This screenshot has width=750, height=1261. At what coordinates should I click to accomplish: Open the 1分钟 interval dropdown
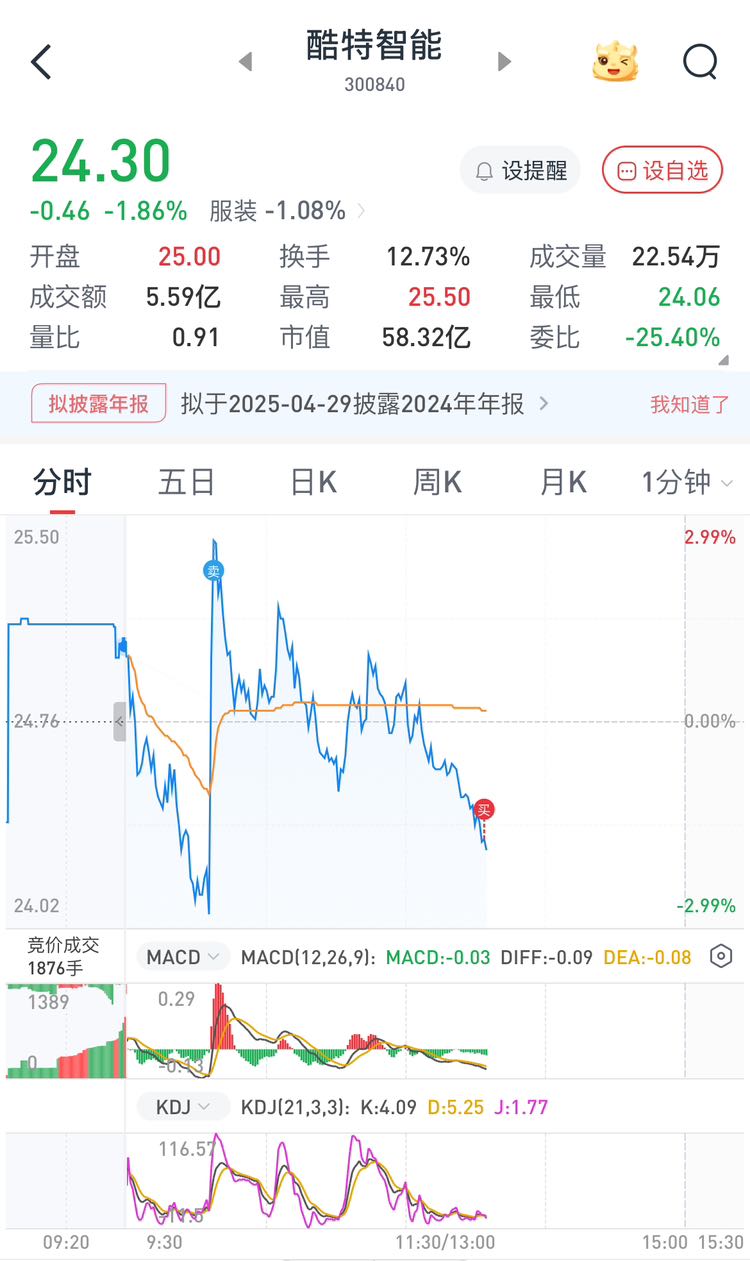tap(687, 483)
